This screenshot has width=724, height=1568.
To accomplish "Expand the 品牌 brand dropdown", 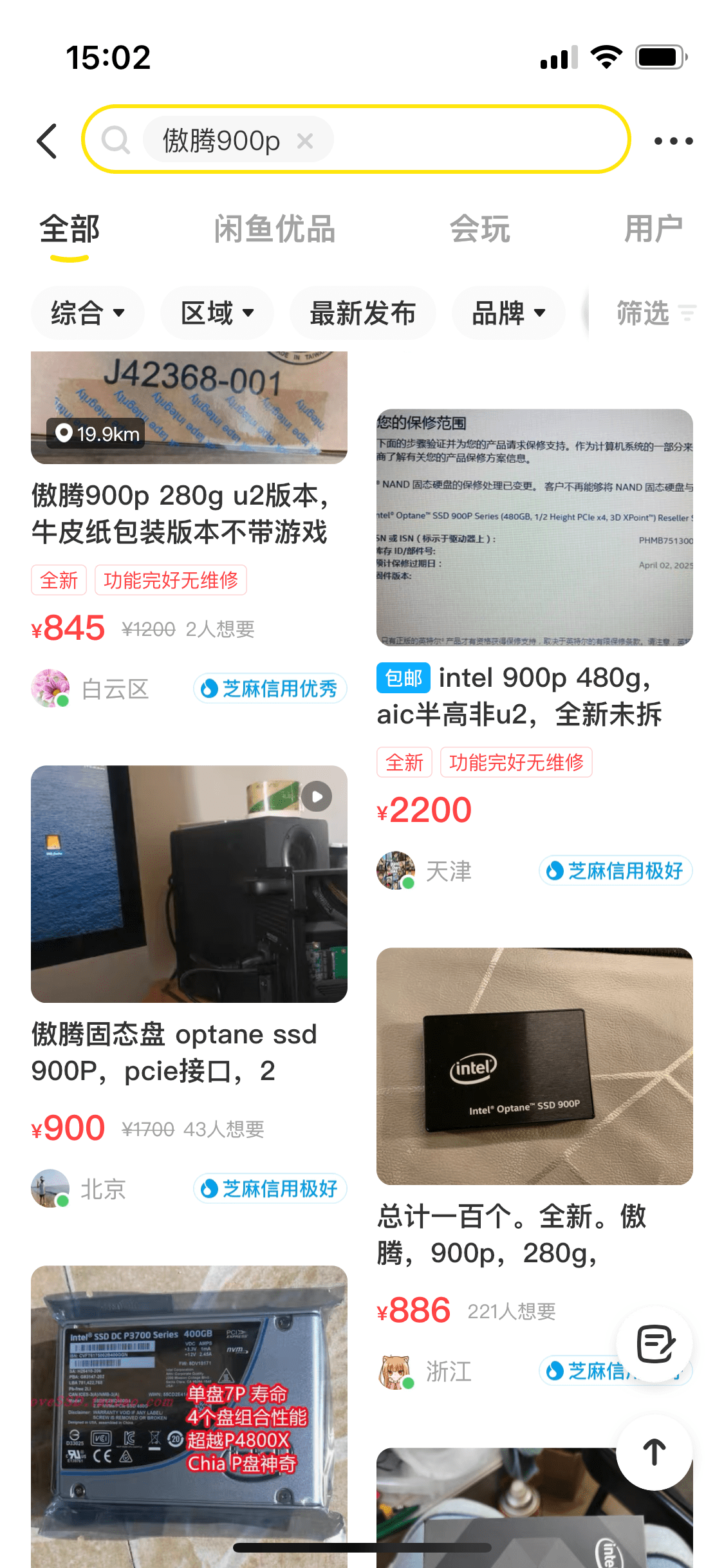I will 508,313.
